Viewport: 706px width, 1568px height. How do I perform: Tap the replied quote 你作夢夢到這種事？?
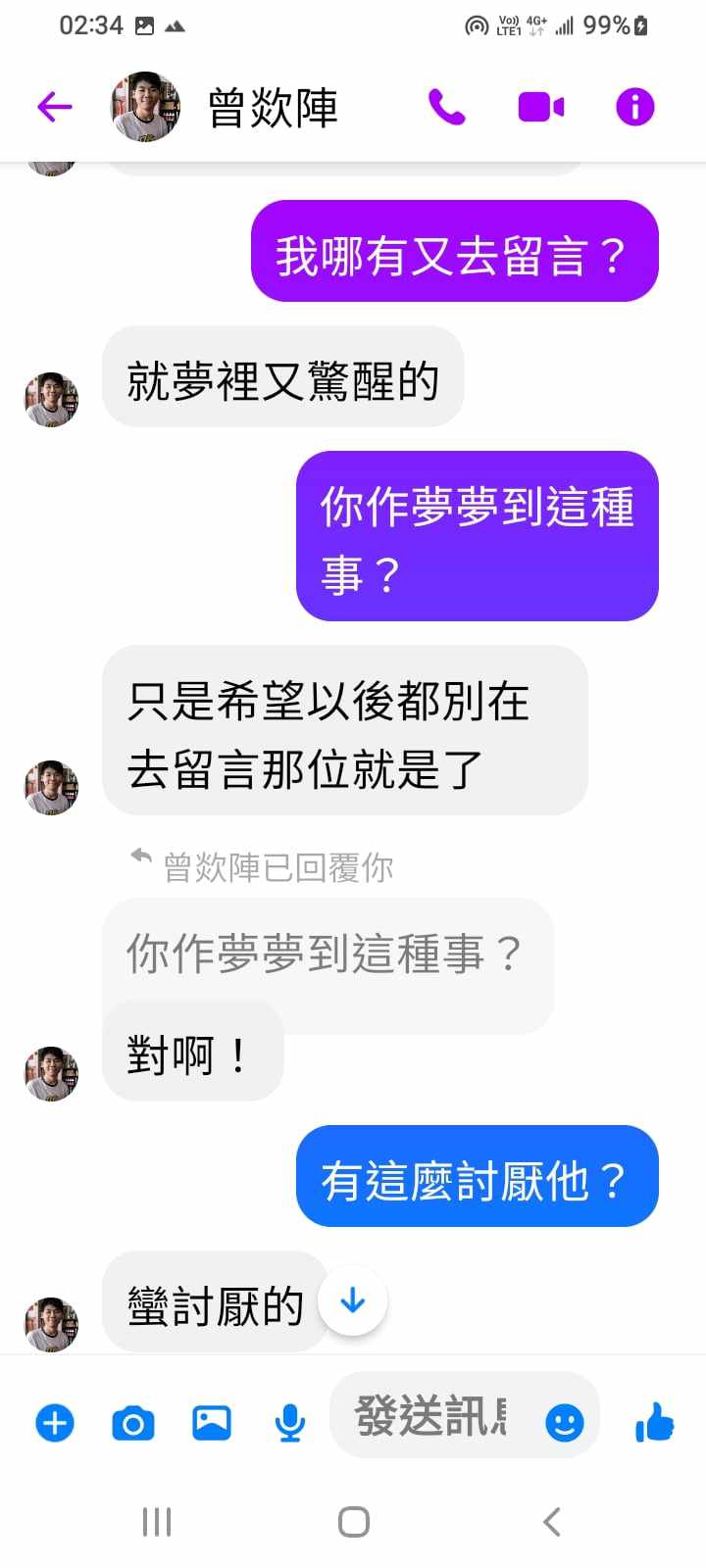click(x=324, y=953)
